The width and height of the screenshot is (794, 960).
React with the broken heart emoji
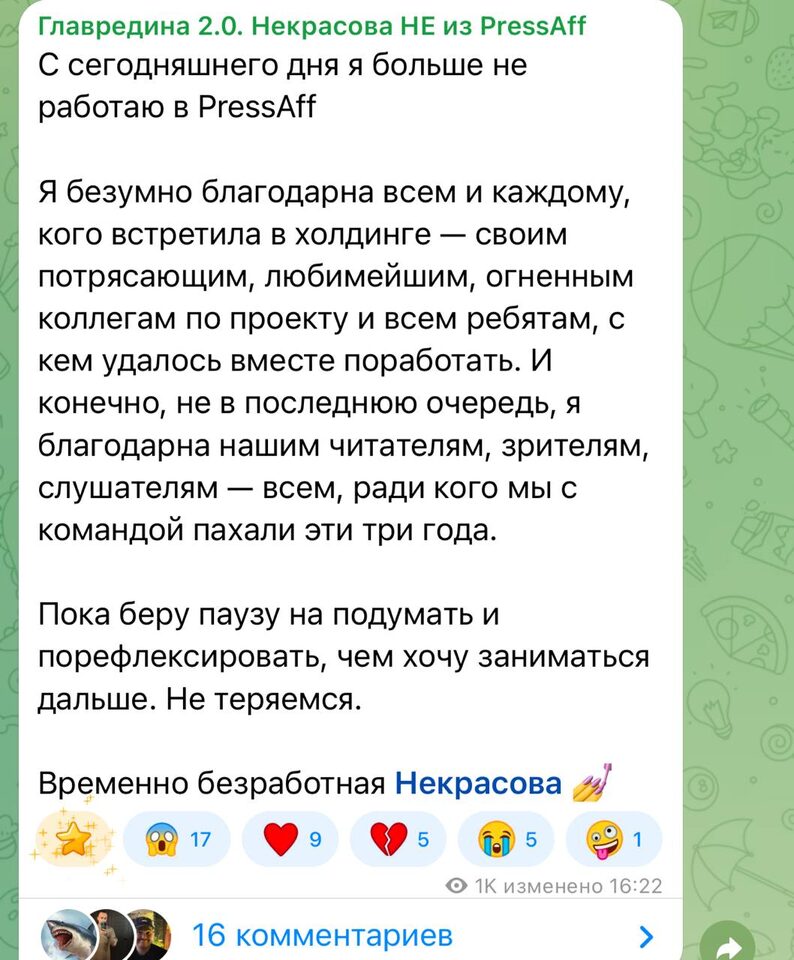coord(399,839)
